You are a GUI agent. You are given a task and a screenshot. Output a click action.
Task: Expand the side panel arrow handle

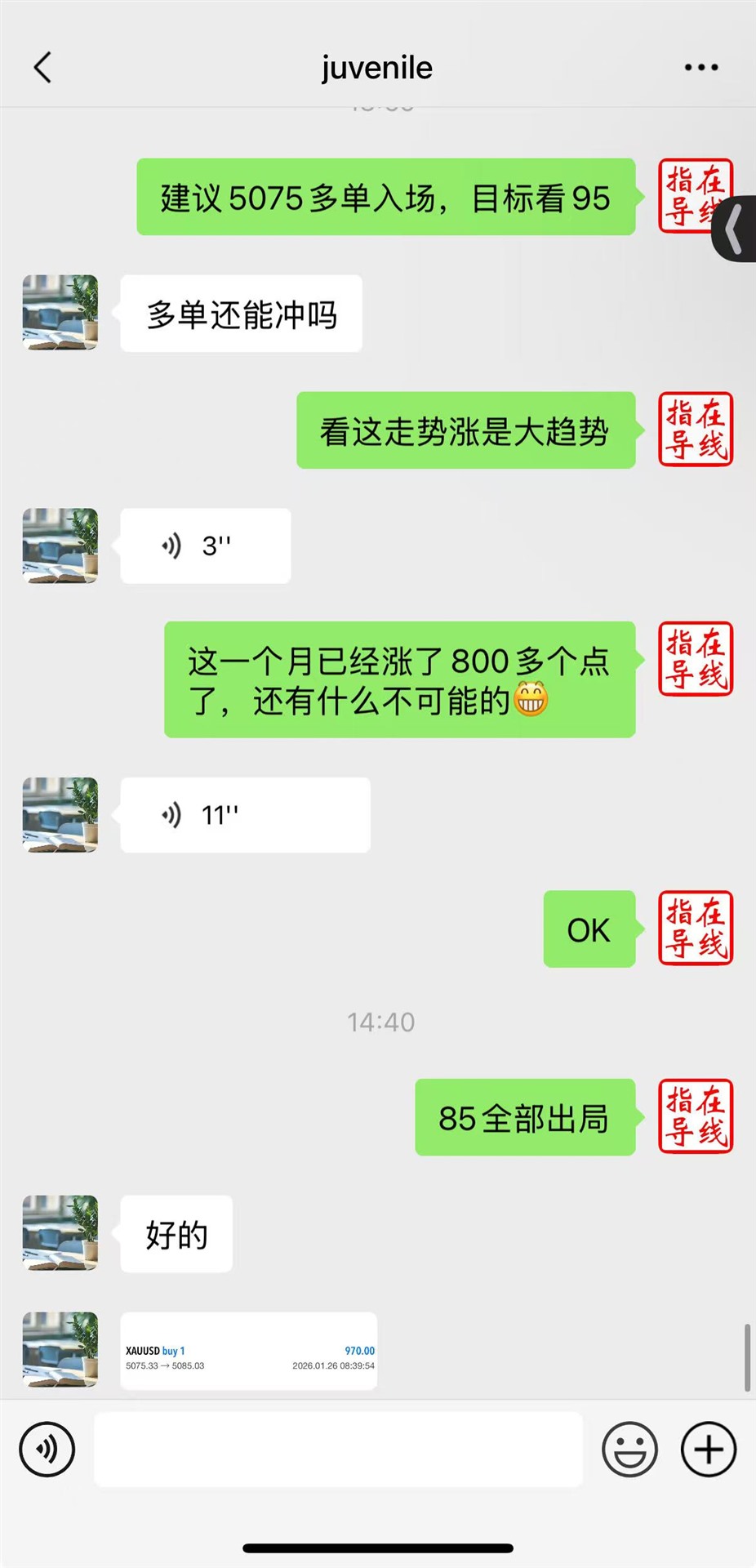click(736, 229)
